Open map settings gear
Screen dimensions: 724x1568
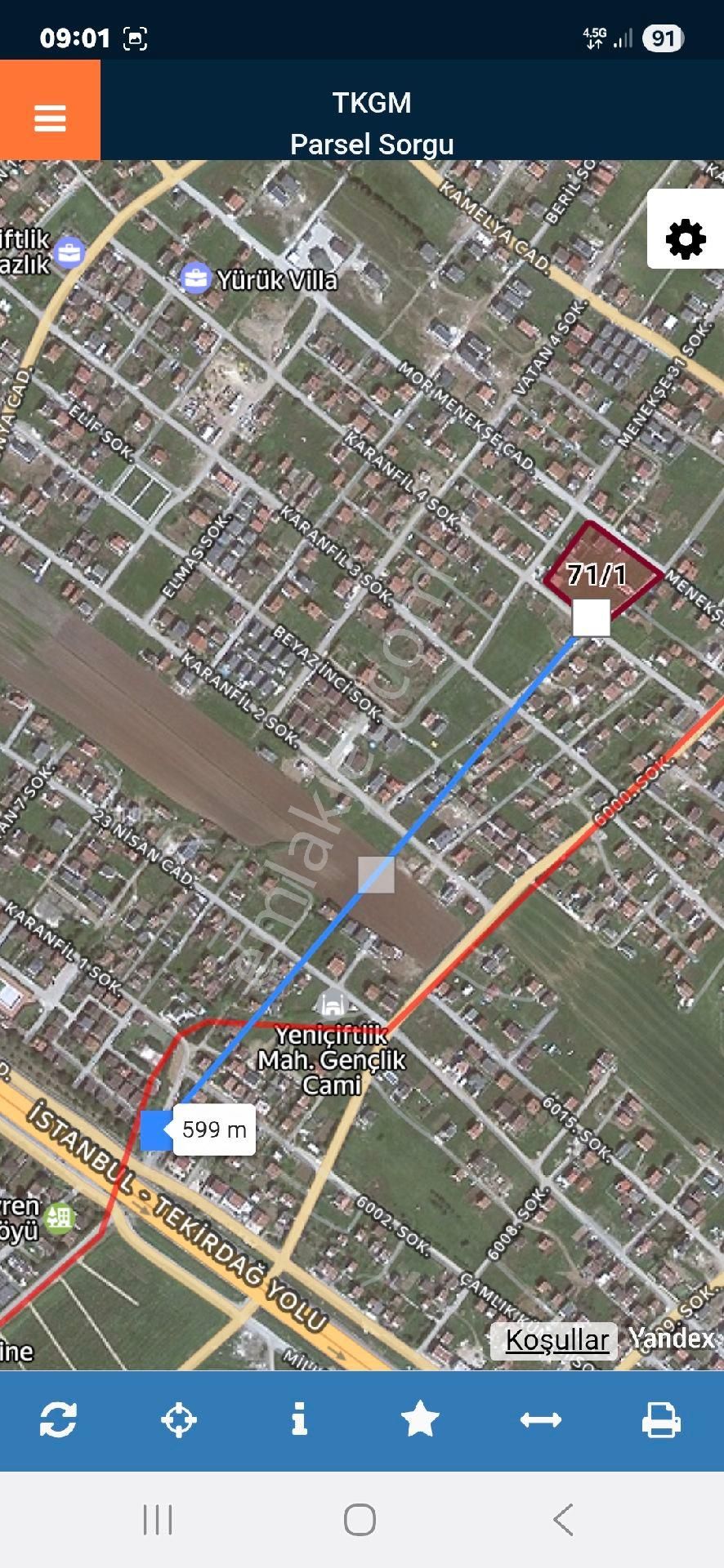point(685,239)
